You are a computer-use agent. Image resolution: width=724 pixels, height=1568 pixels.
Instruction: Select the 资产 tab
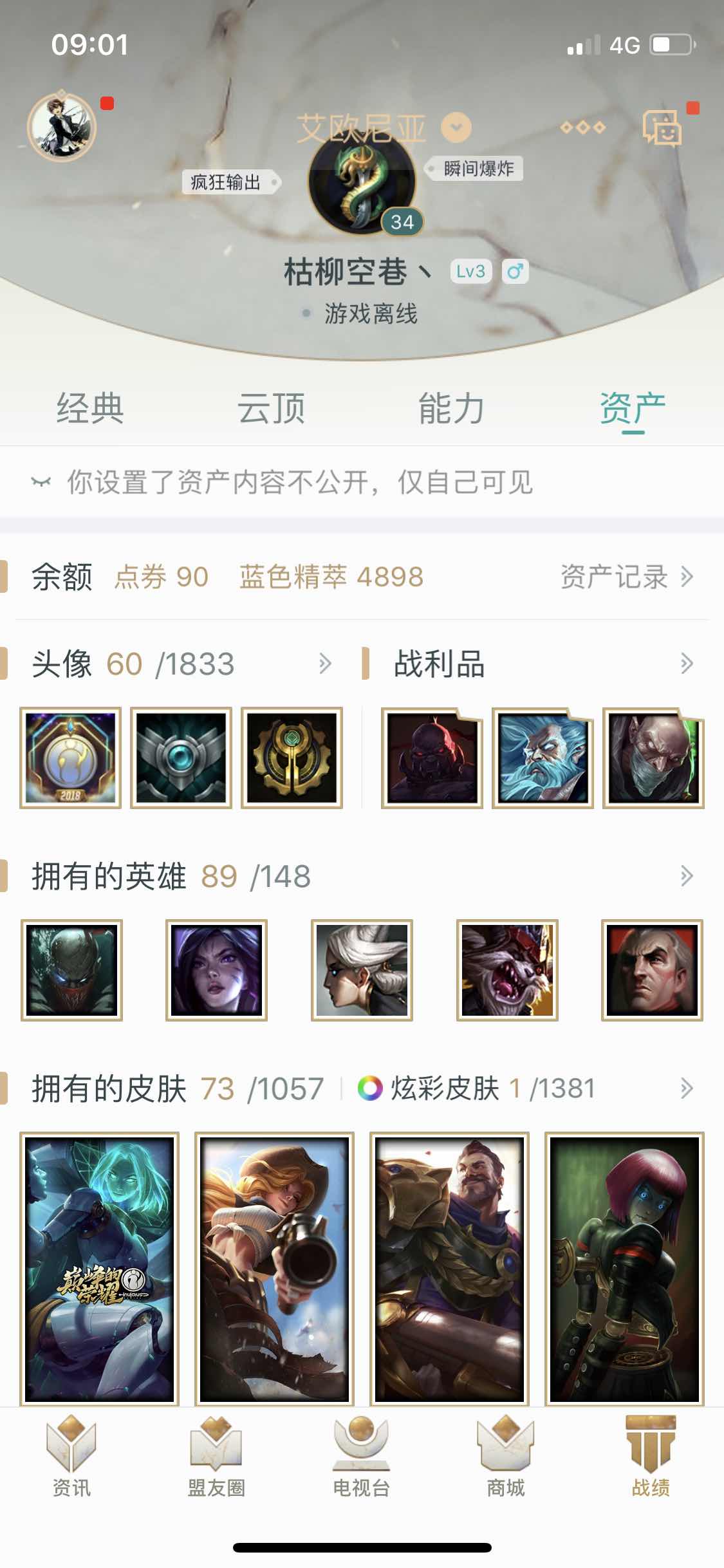(x=633, y=409)
